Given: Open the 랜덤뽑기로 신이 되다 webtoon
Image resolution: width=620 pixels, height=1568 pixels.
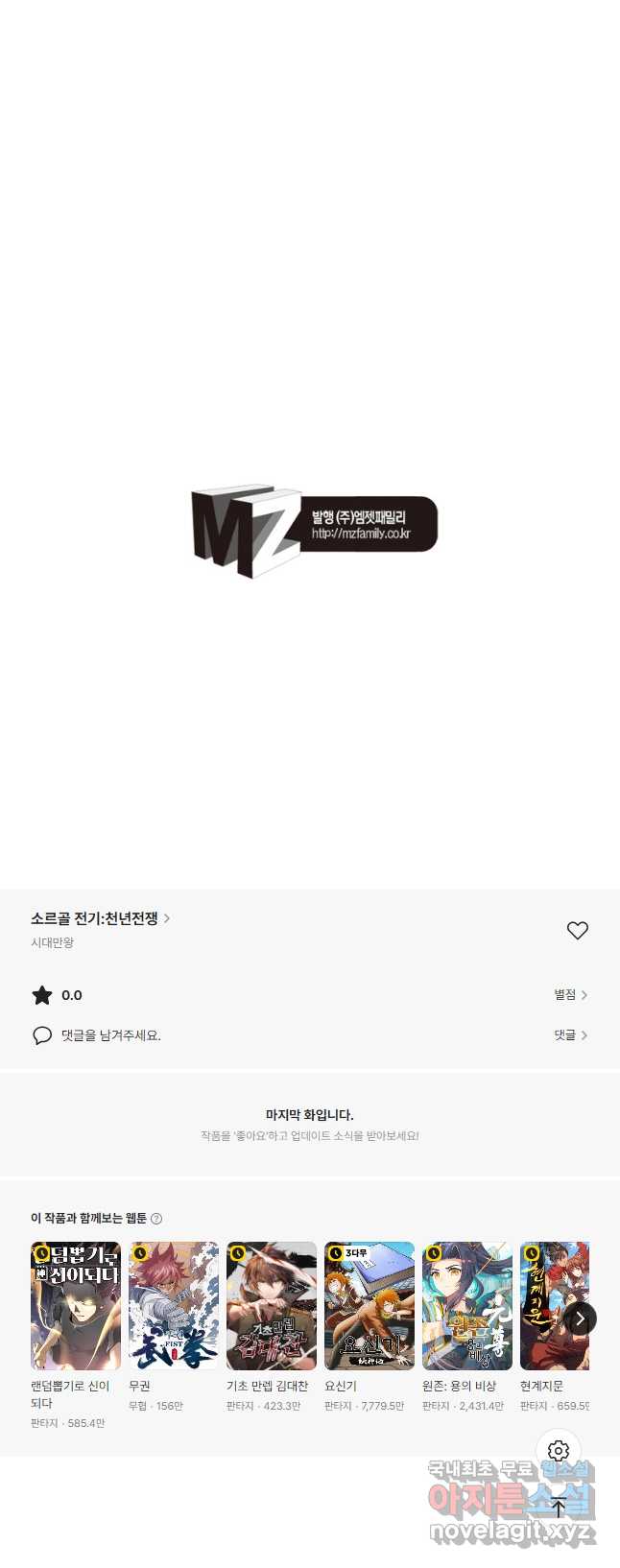Looking at the screenshot, I should click(x=76, y=1306).
